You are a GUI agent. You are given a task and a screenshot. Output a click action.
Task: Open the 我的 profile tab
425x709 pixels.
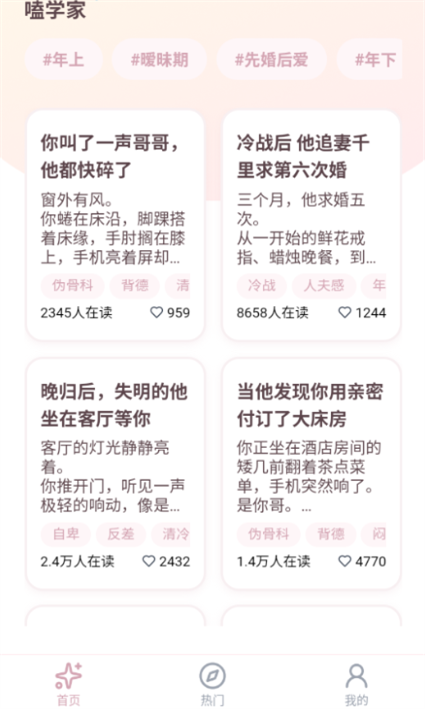356,683
